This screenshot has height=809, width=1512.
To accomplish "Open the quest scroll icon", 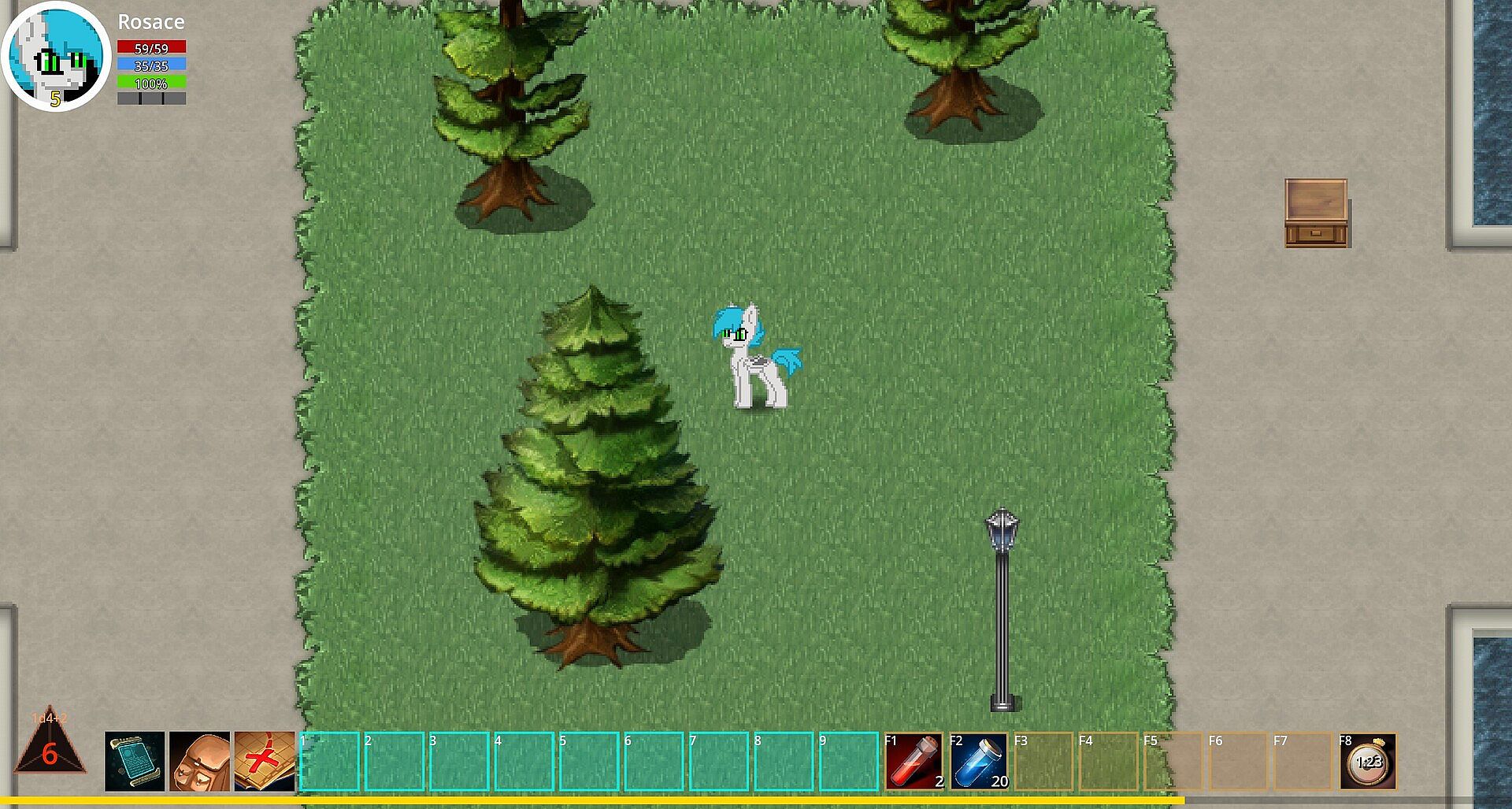I will click(x=135, y=761).
